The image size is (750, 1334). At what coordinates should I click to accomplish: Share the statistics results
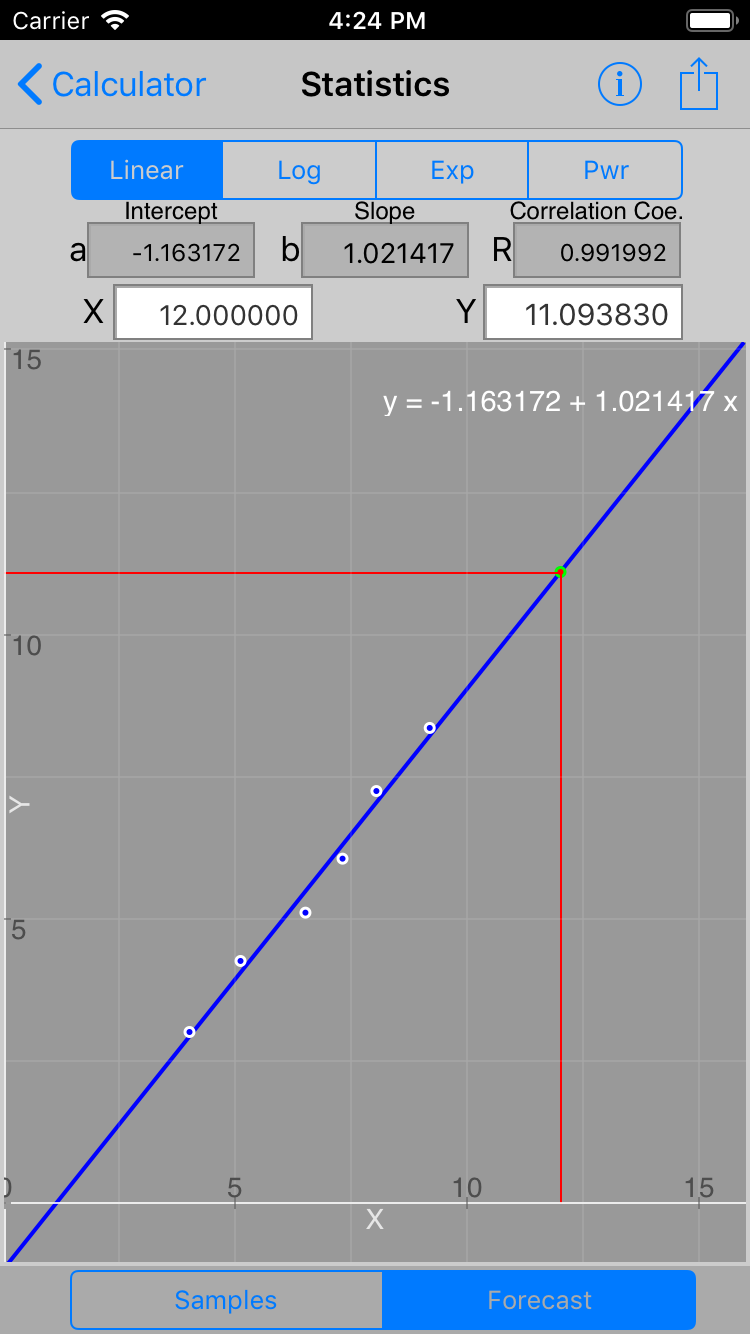pyautogui.click(x=699, y=84)
